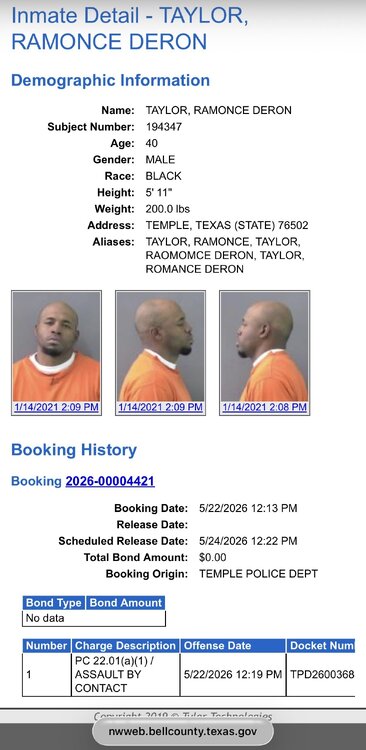Open the photo link dated 1/14/2021 2:08 PM
This screenshot has height=750, width=366.
(x=265, y=407)
